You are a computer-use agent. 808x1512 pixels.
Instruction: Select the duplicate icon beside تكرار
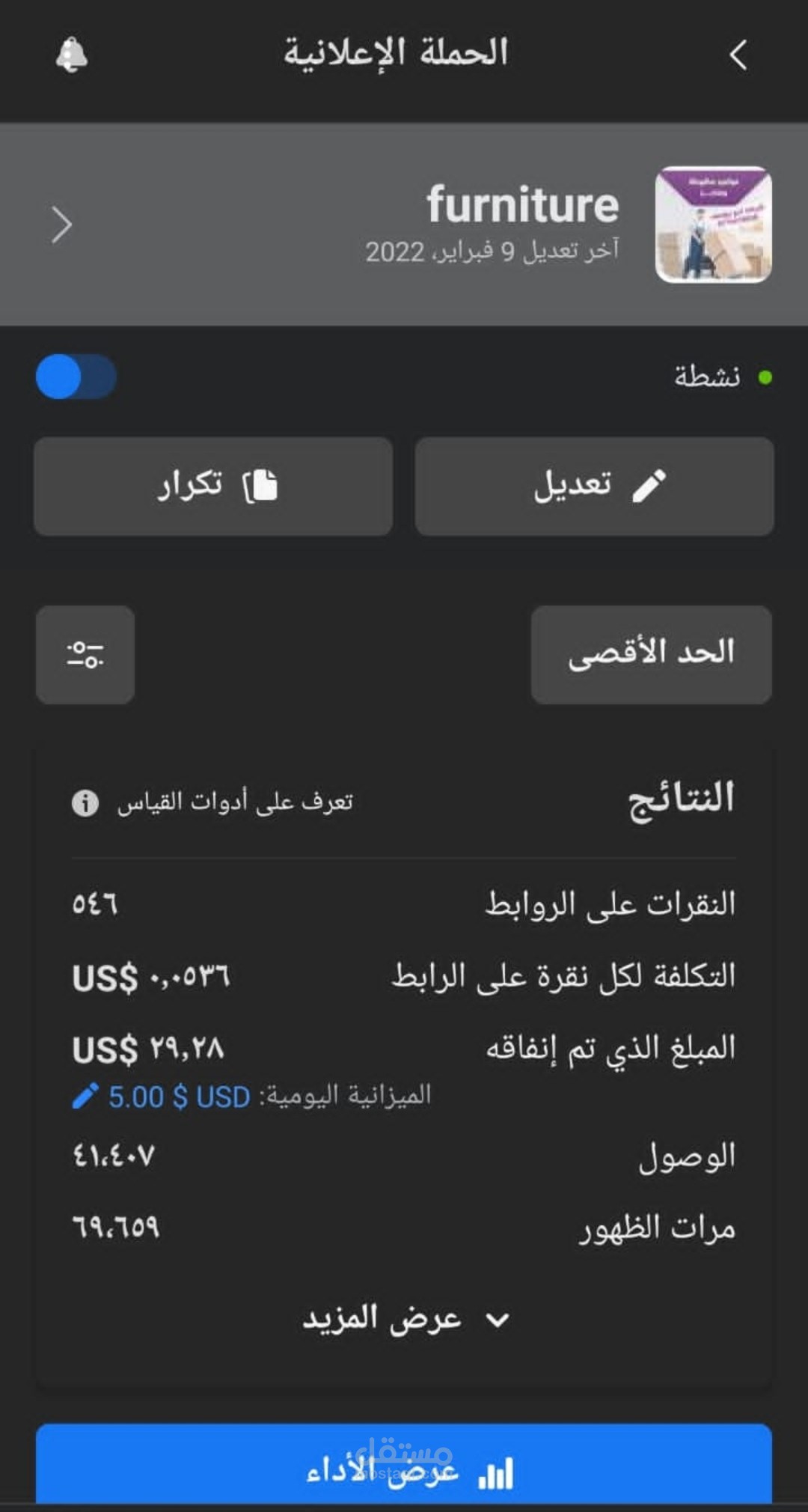pos(260,485)
